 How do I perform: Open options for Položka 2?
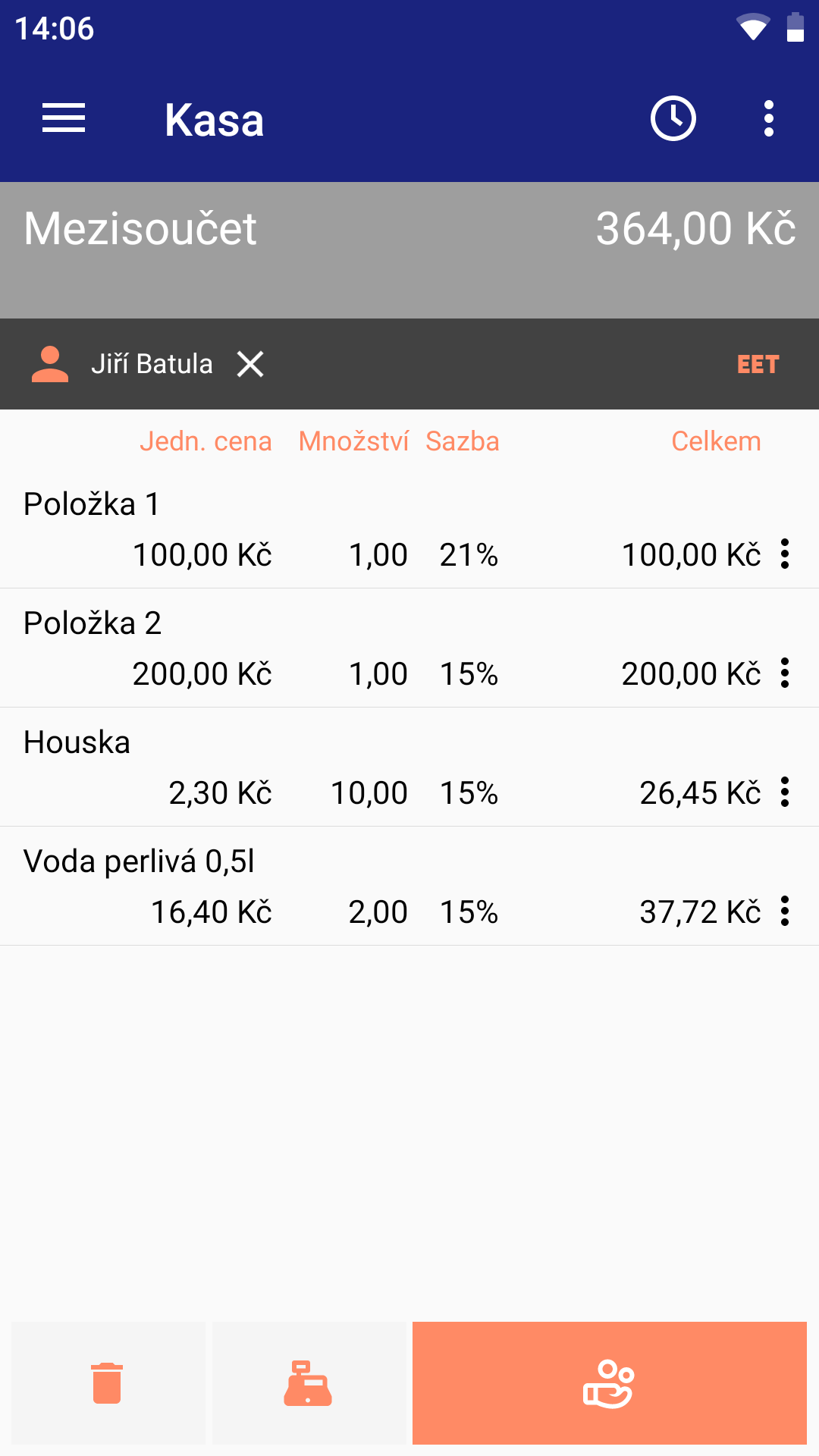pyautogui.click(x=785, y=673)
